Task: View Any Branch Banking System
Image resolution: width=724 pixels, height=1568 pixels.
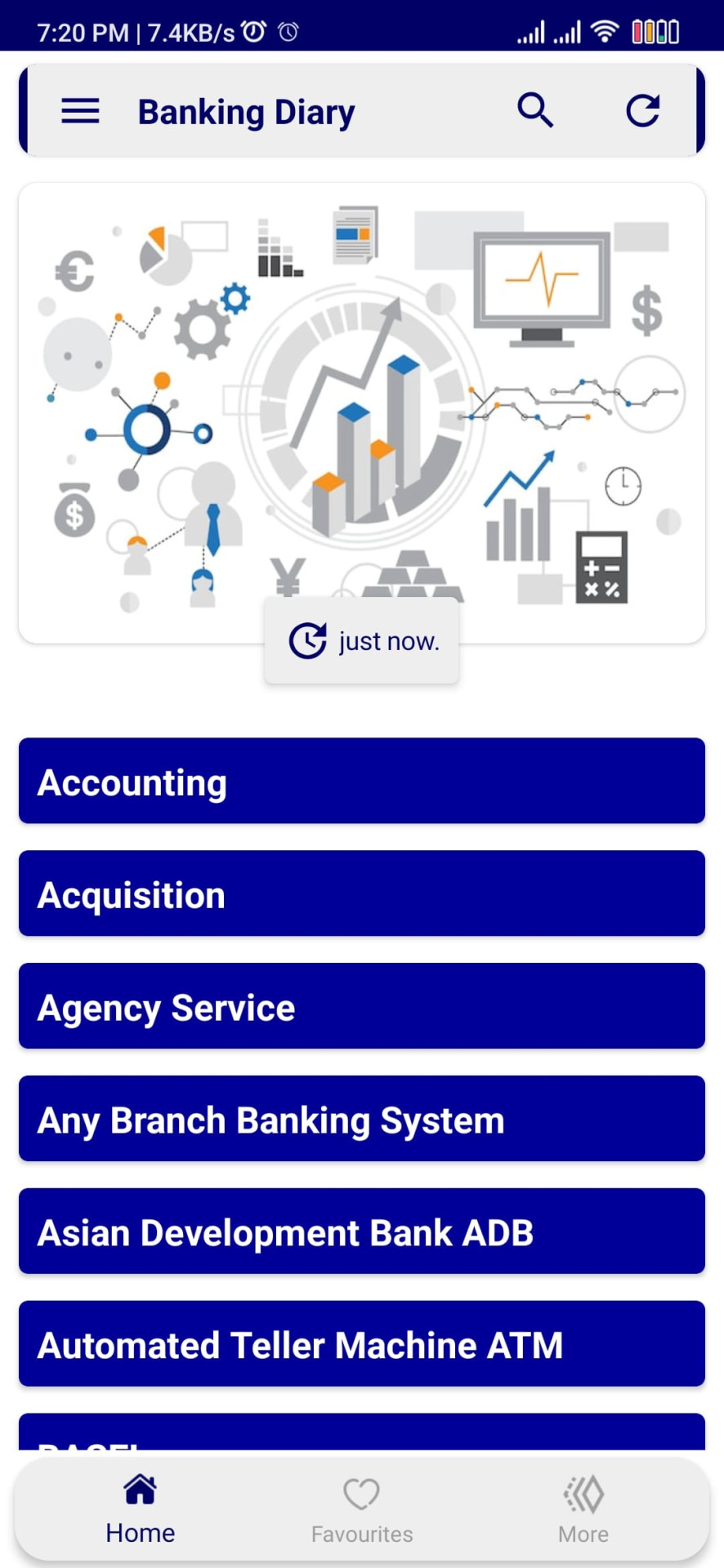Action: pos(362,1119)
